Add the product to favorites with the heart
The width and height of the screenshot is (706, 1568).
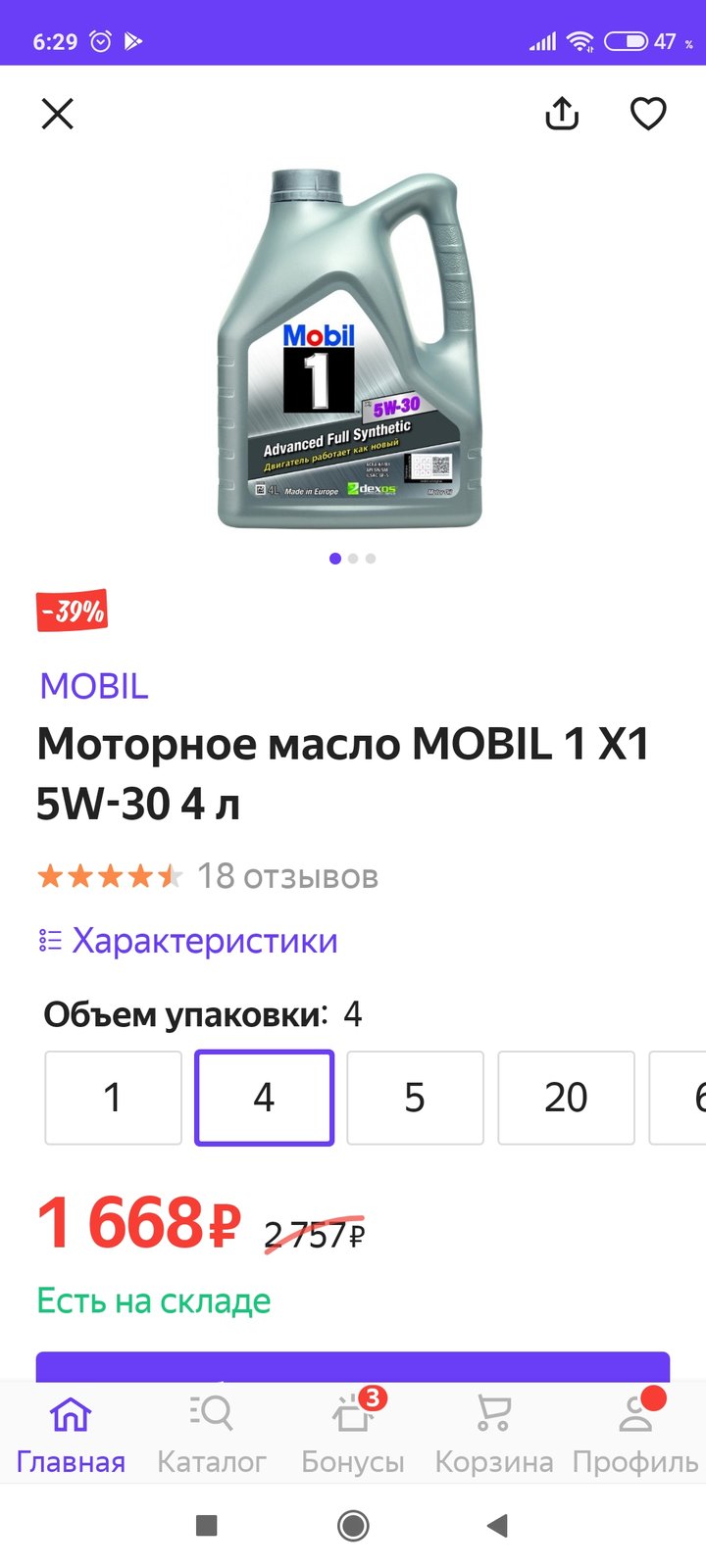coord(648,114)
